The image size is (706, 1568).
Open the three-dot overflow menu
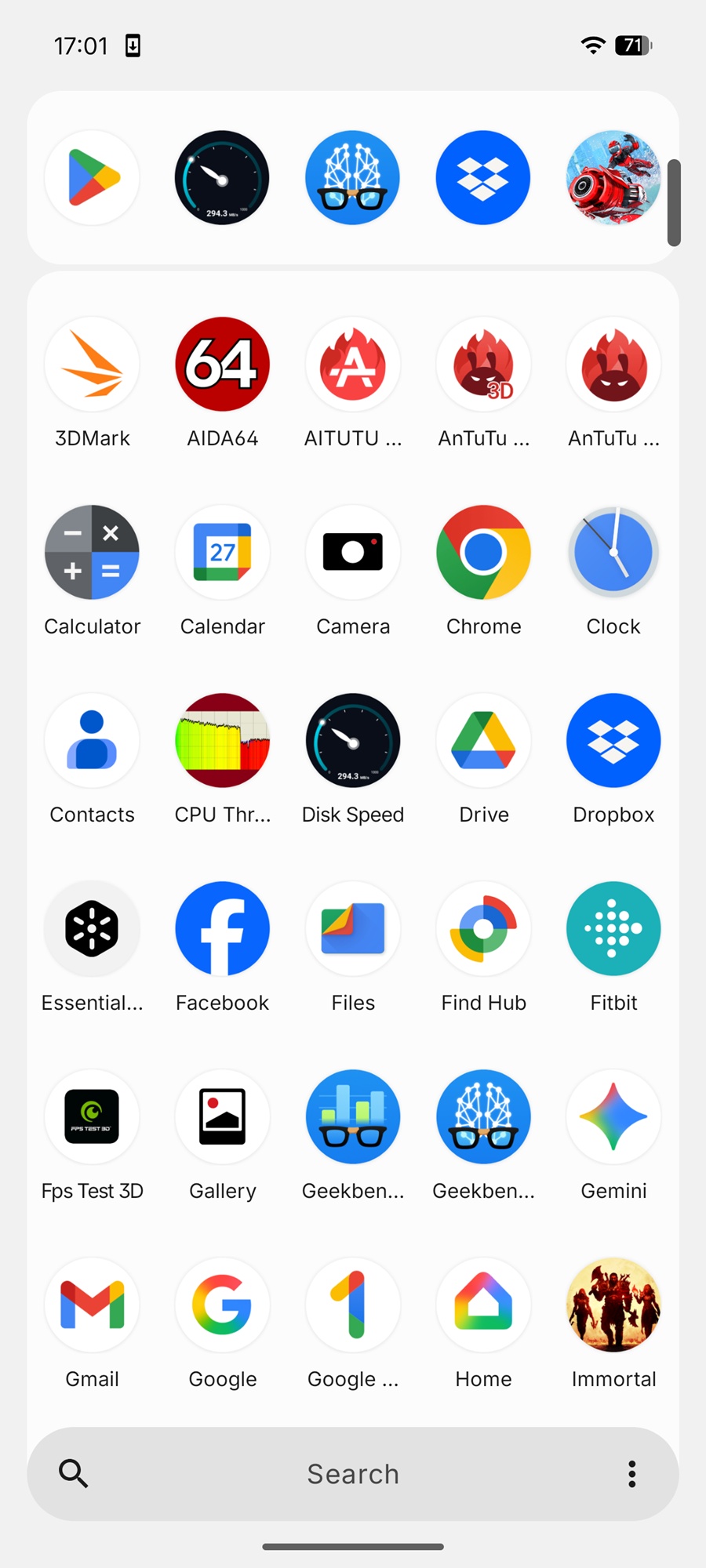click(x=631, y=1474)
